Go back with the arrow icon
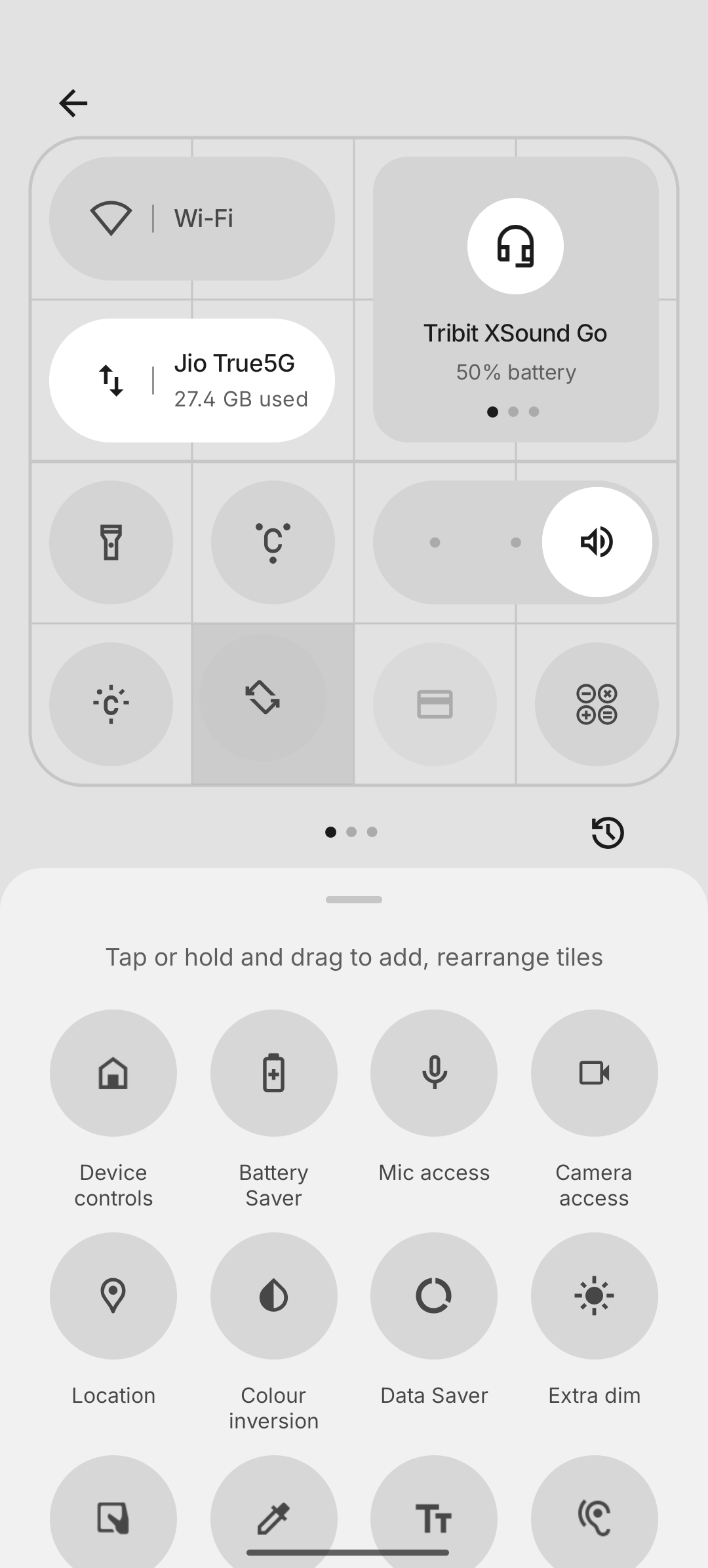The width and height of the screenshot is (708, 1568). [73, 103]
